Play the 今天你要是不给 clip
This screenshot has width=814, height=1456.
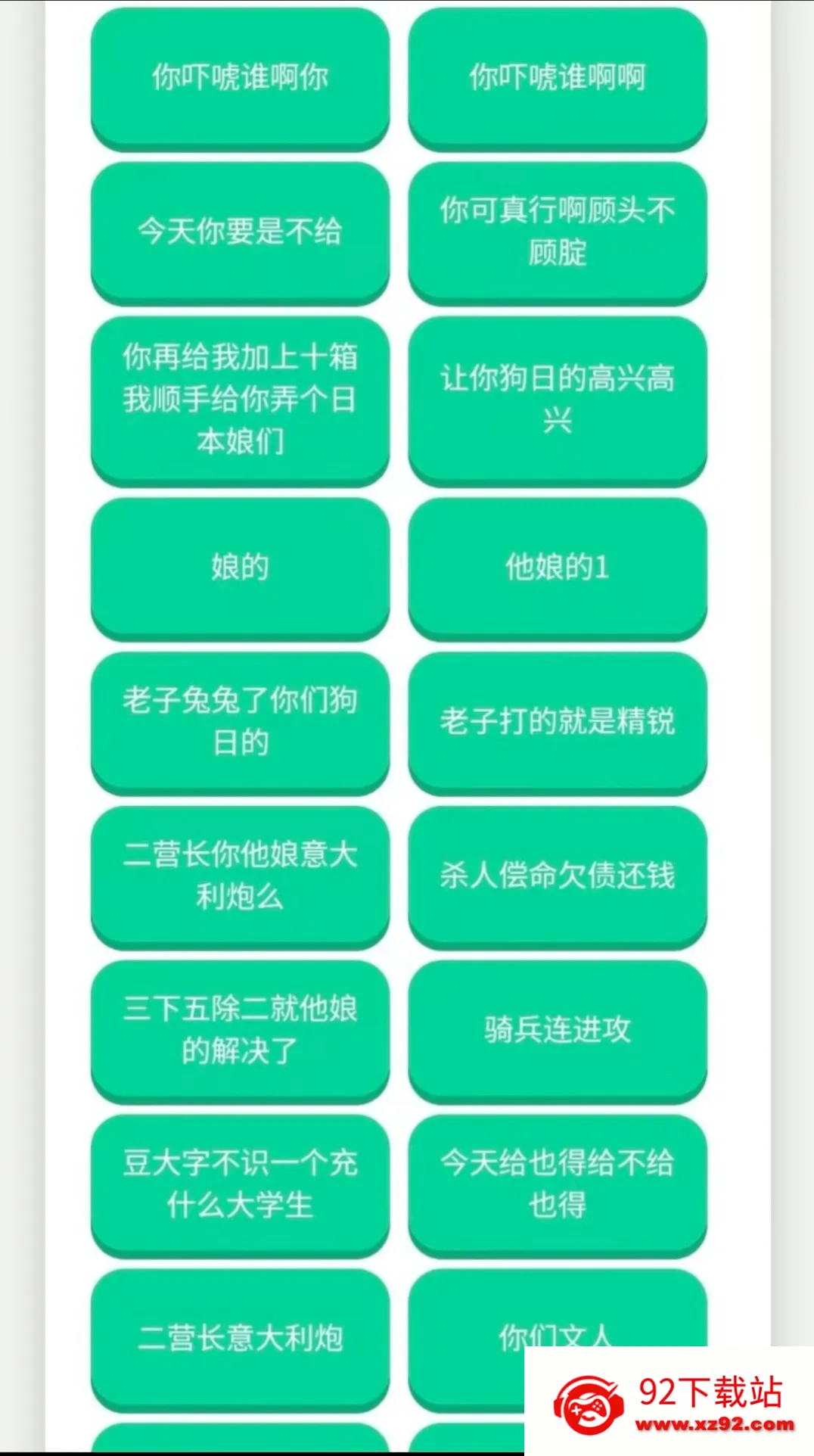click(240, 232)
